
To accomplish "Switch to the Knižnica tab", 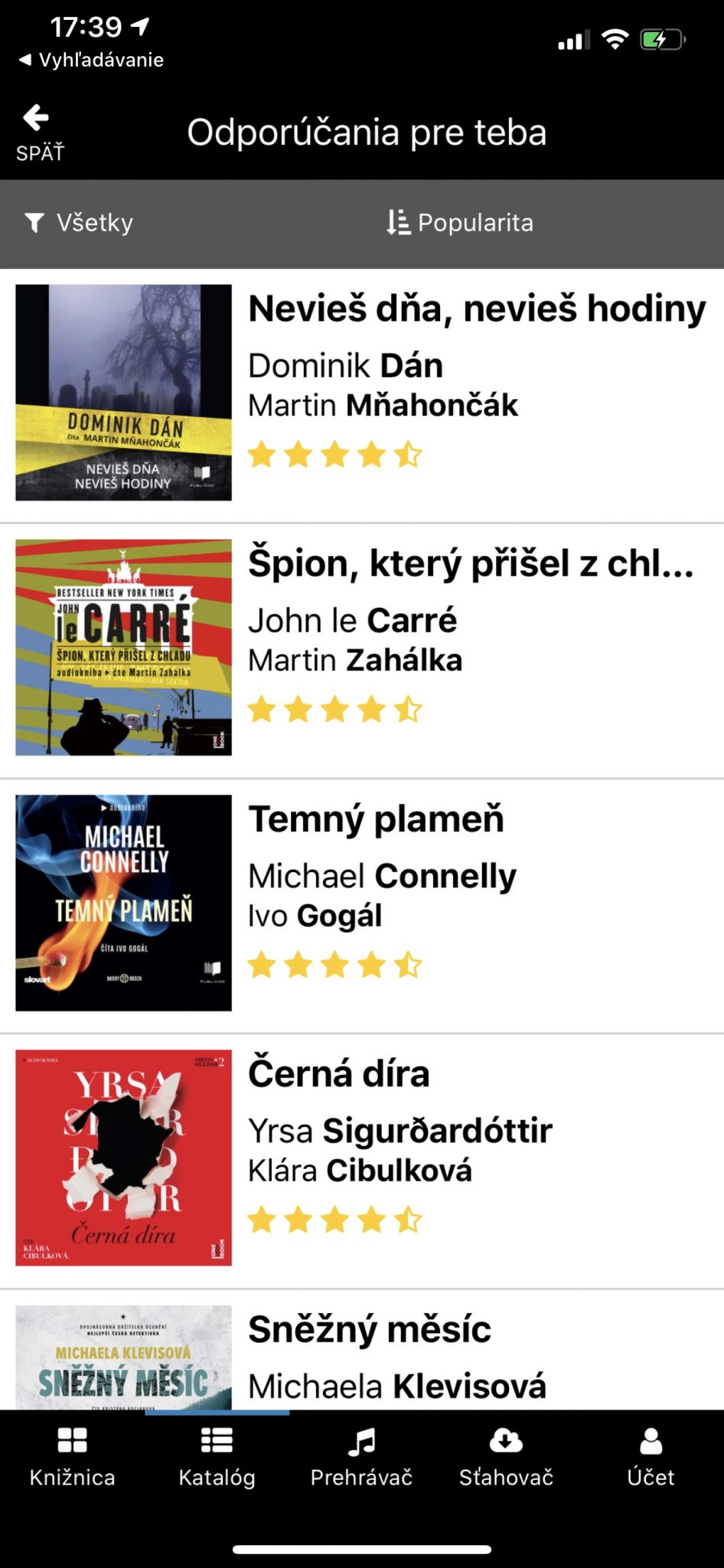I will [72, 1458].
